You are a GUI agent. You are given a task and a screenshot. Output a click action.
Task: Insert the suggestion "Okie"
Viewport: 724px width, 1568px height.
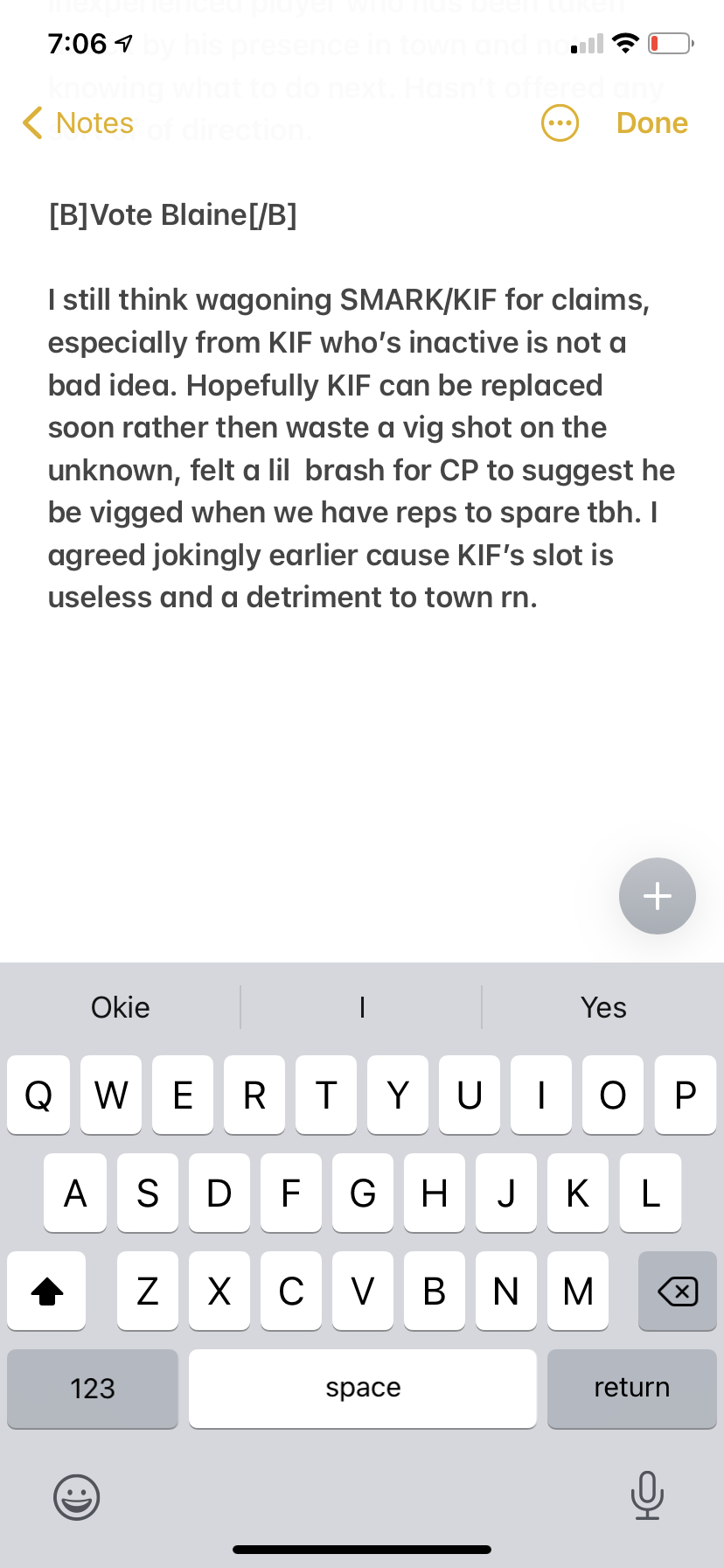pyautogui.click(x=121, y=1007)
